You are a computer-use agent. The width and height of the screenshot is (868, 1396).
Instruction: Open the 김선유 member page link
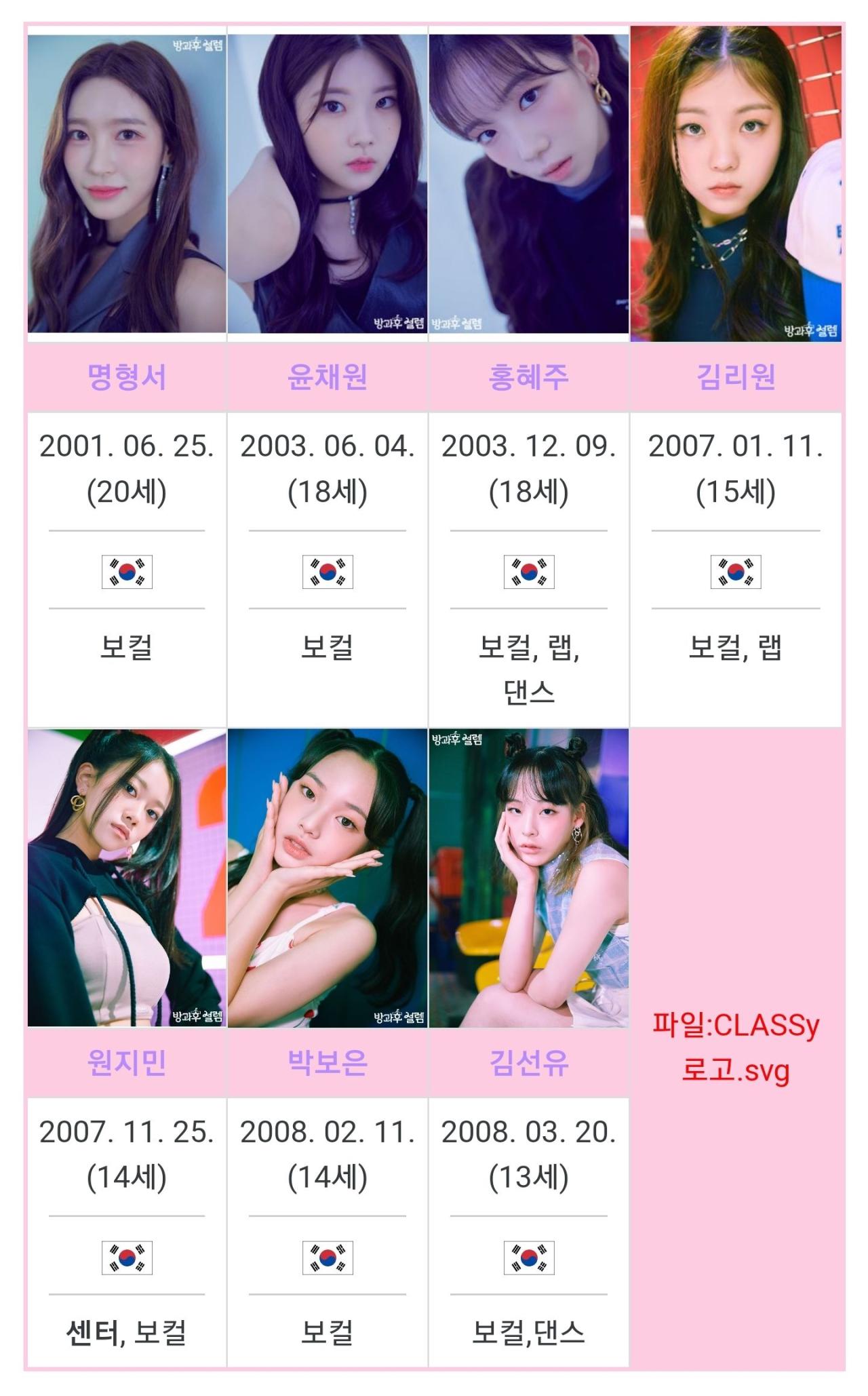tap(528, 1062)
